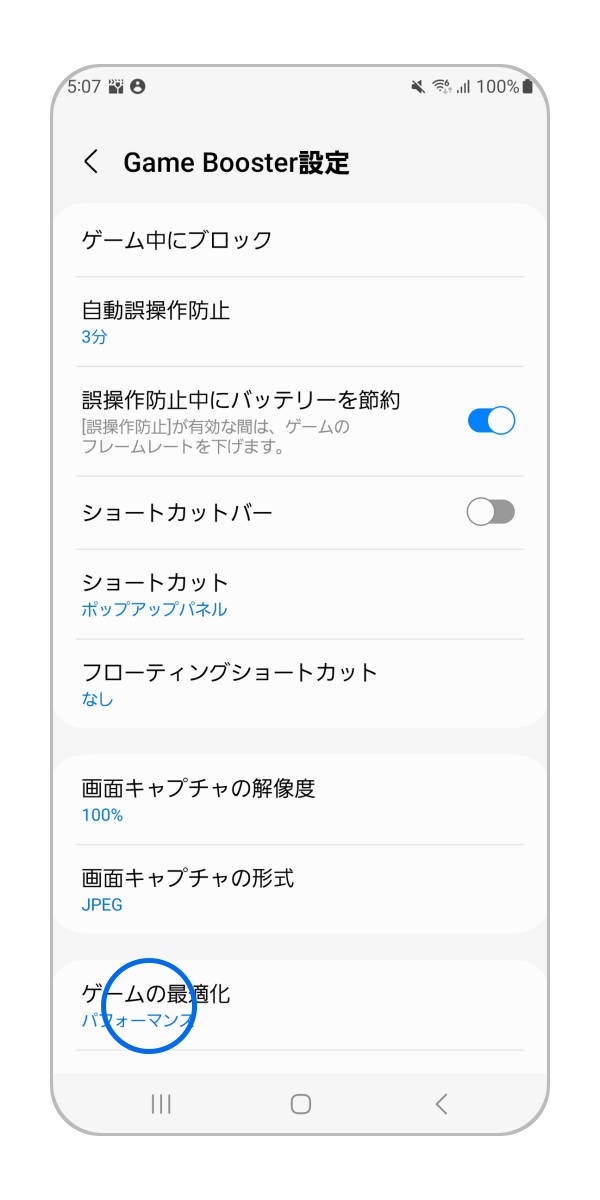The height and width of the screenshot is (1200, 600).
Task: Change 画面キャプチャの解像度
Action: coord(300,800)
